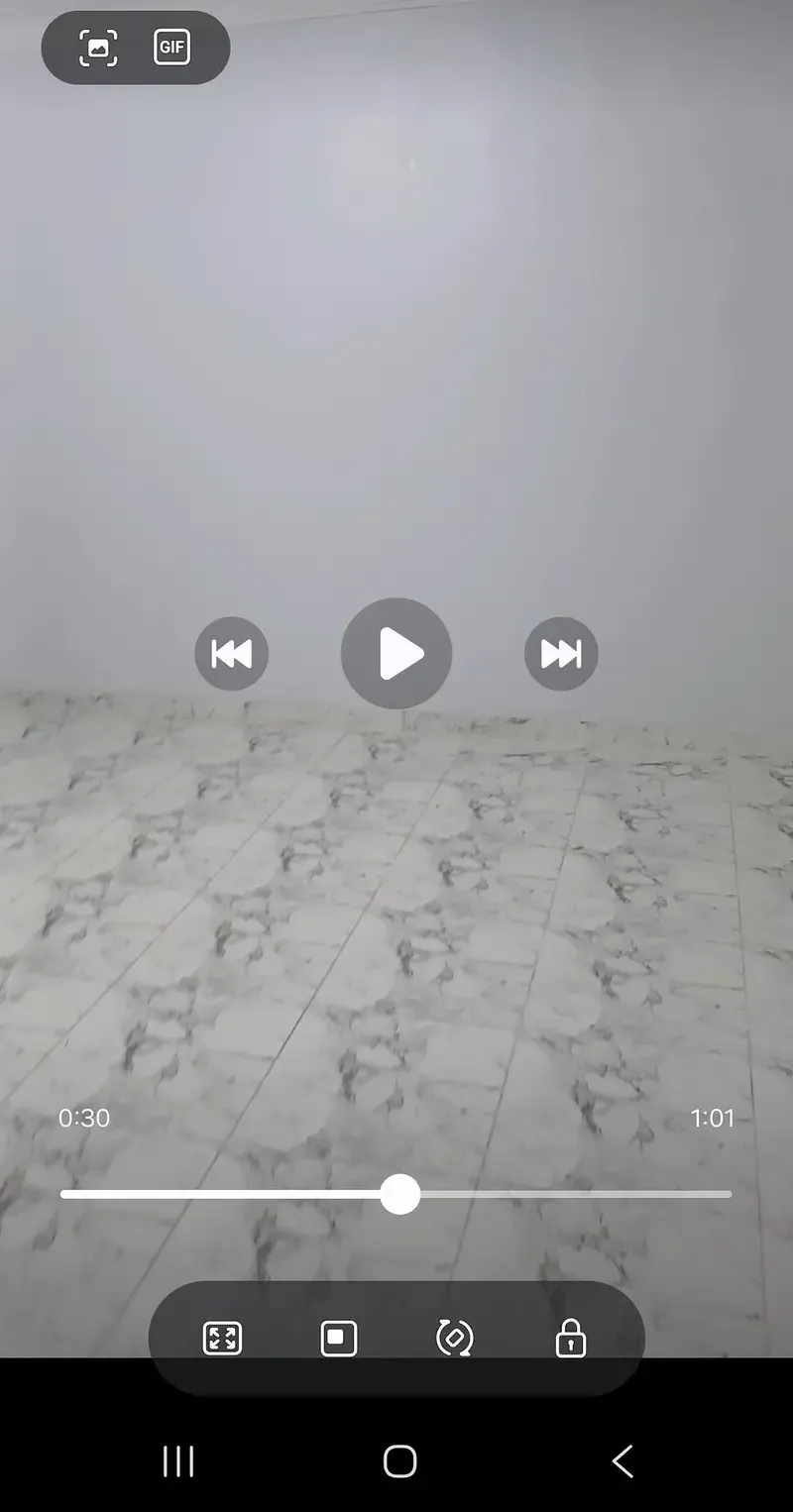This screenshot has width=793, height=1512.
Task: Rotate the video screen
Action: point(455,1339)
